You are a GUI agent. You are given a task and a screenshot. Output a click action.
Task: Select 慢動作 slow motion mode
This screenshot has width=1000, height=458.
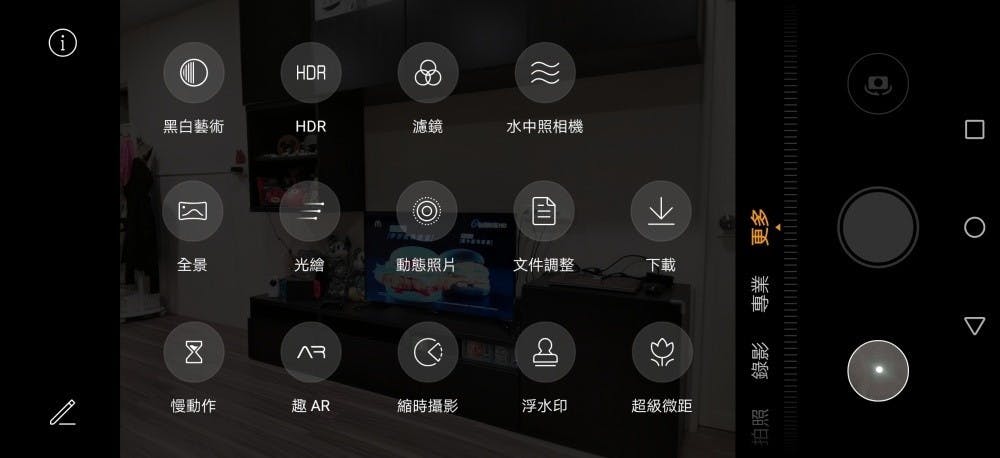pos(193,351)
